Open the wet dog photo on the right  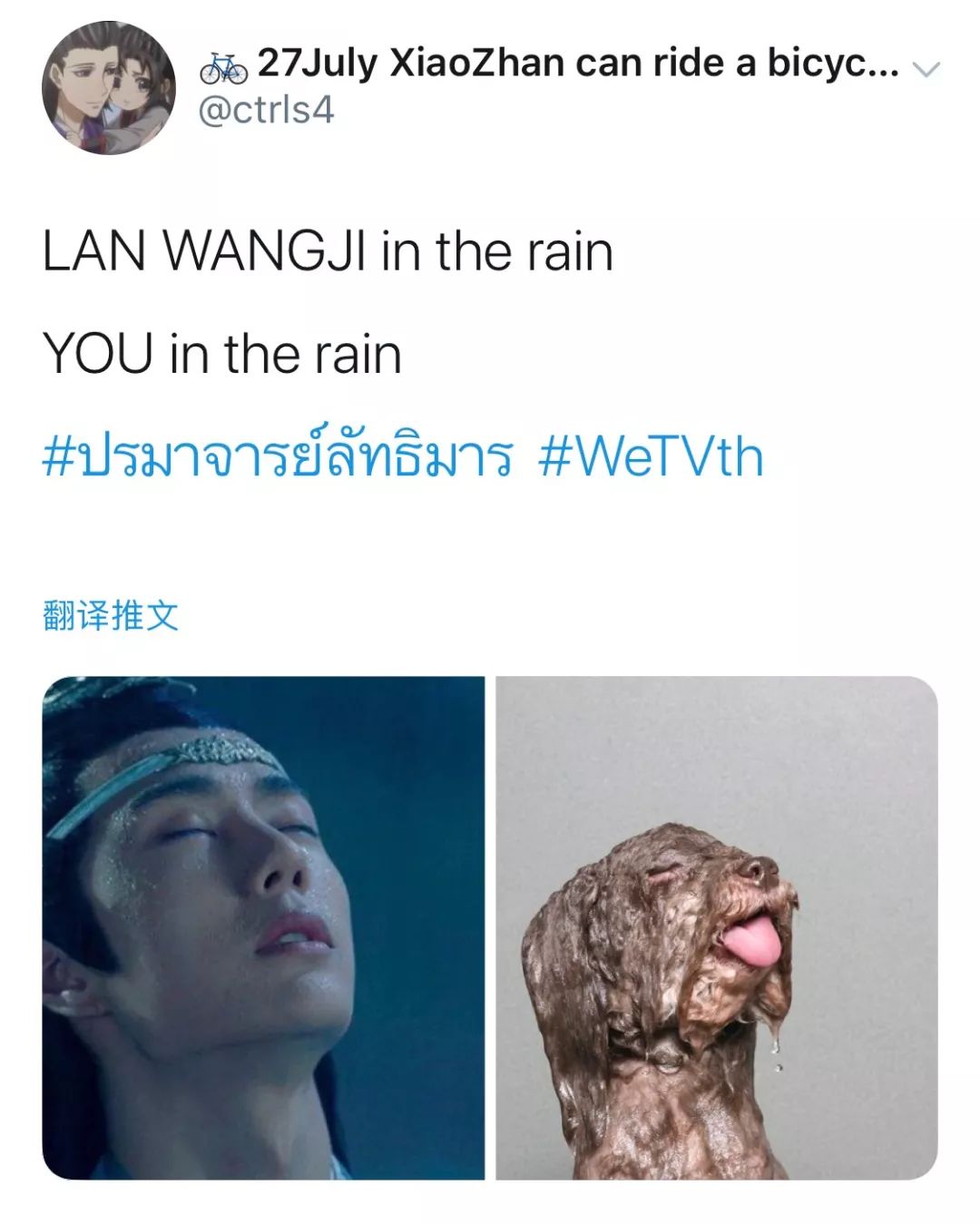point(717,927)
